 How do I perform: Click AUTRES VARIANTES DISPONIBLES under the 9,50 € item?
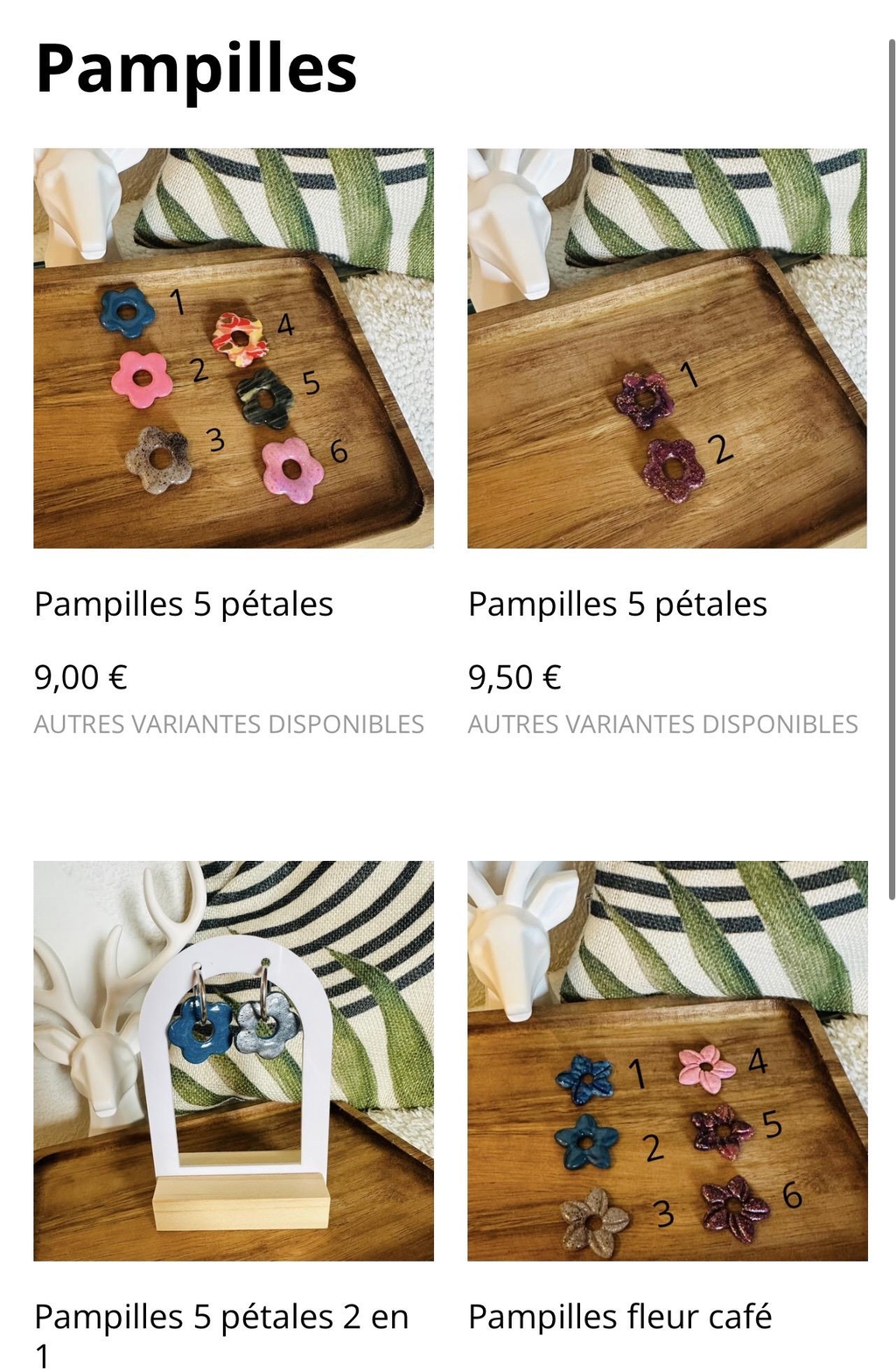coord(664,724)
